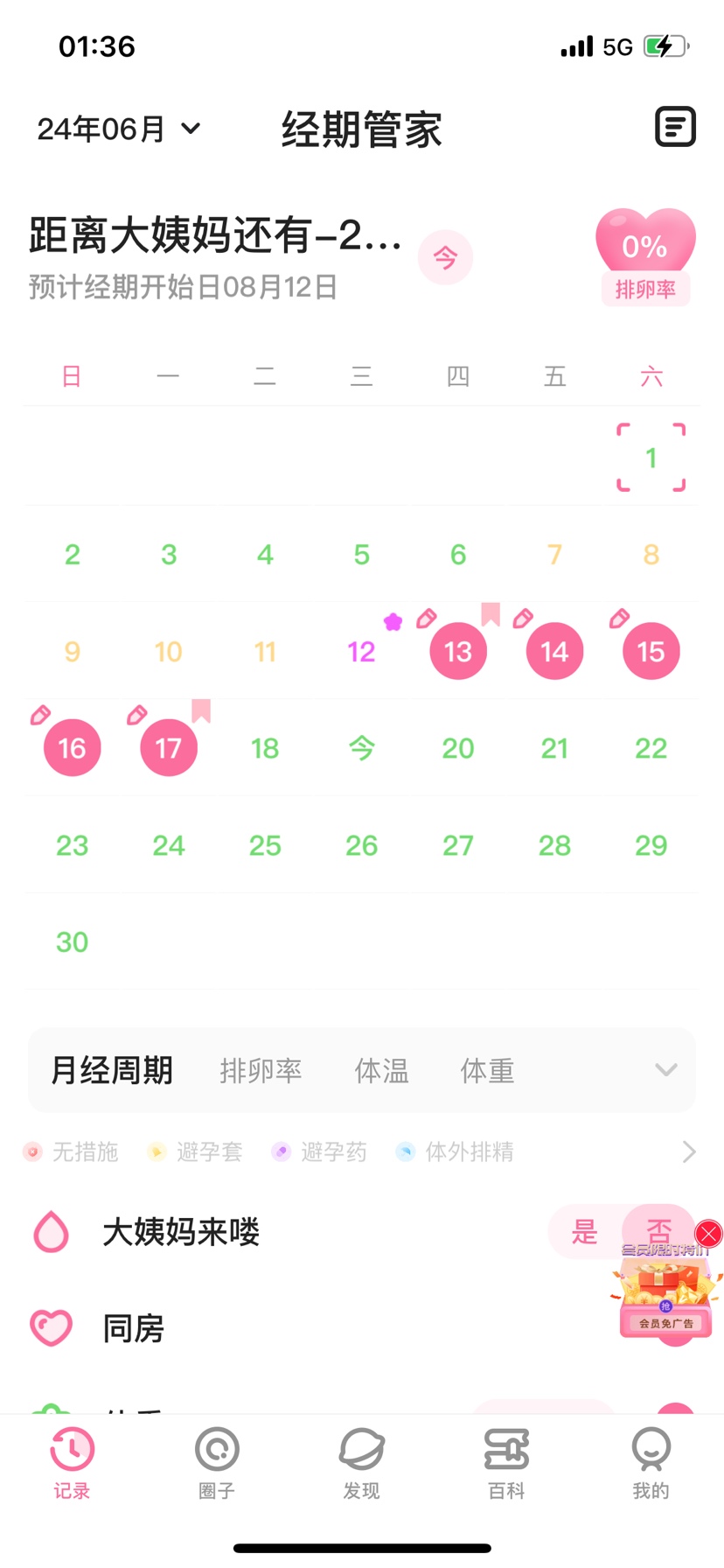This screenshot has width=724, height=1568.
Task: Open the contraception legend arrow
Action: pos(689,1152)
